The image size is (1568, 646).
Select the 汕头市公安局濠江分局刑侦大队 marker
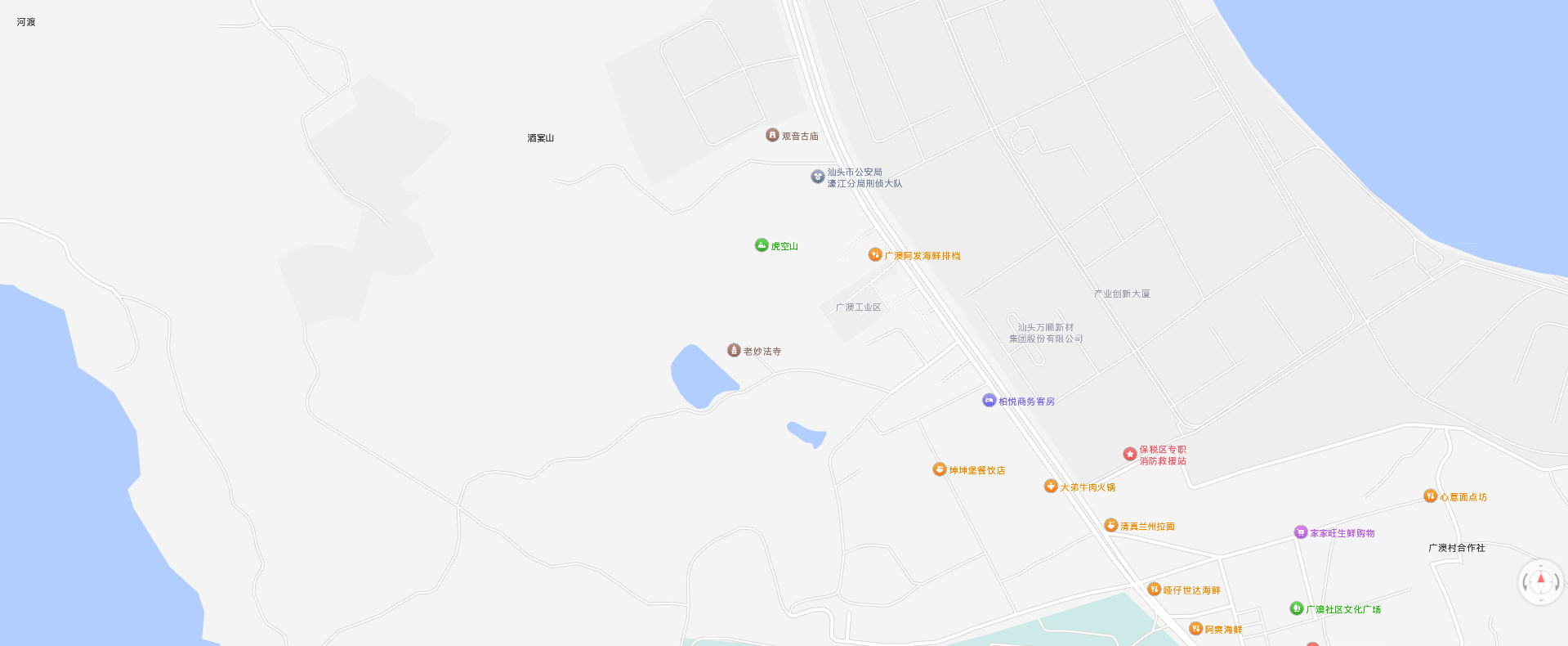[817, 177]
